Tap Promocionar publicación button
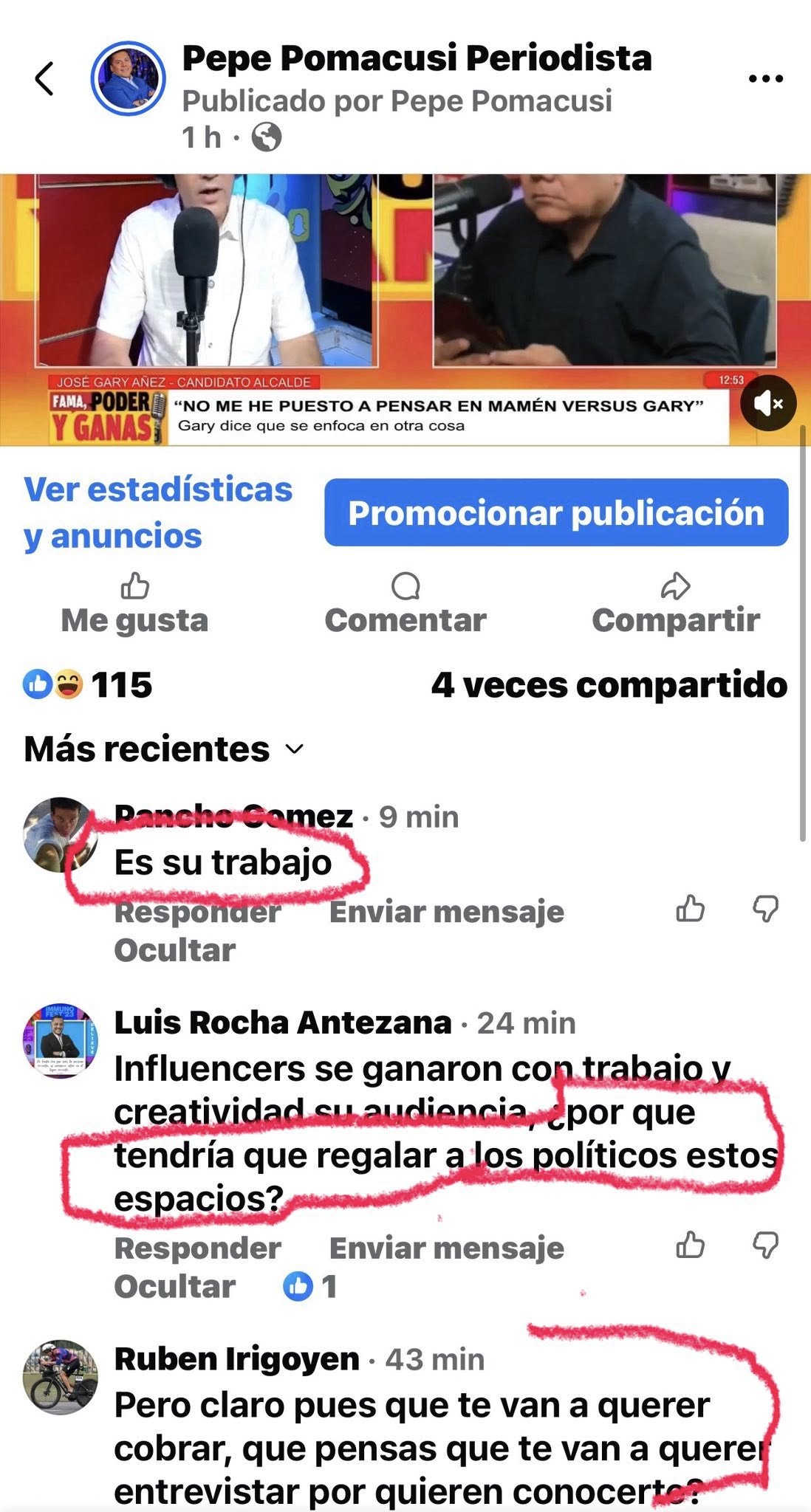This screenshot has height=1512, width=811. click(x=555, y=512)
